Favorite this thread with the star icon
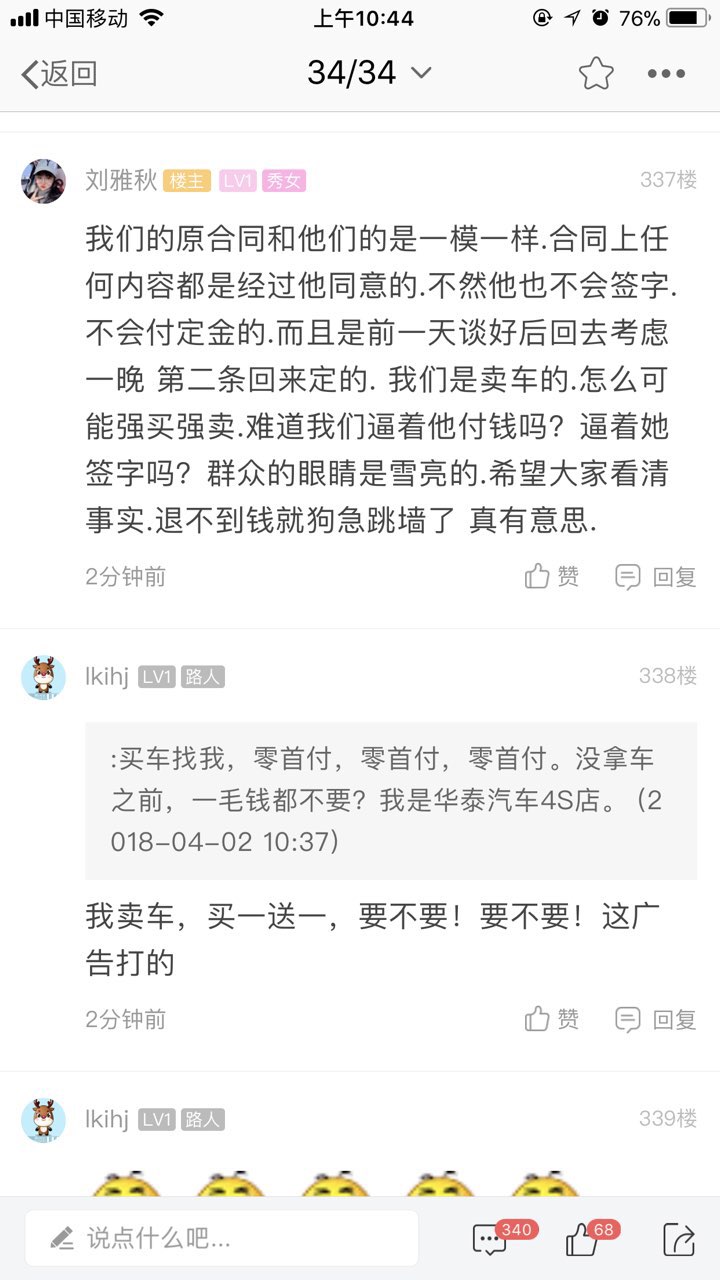The width and height of the screenshot is (720, 1280). [x=596, y=73]
